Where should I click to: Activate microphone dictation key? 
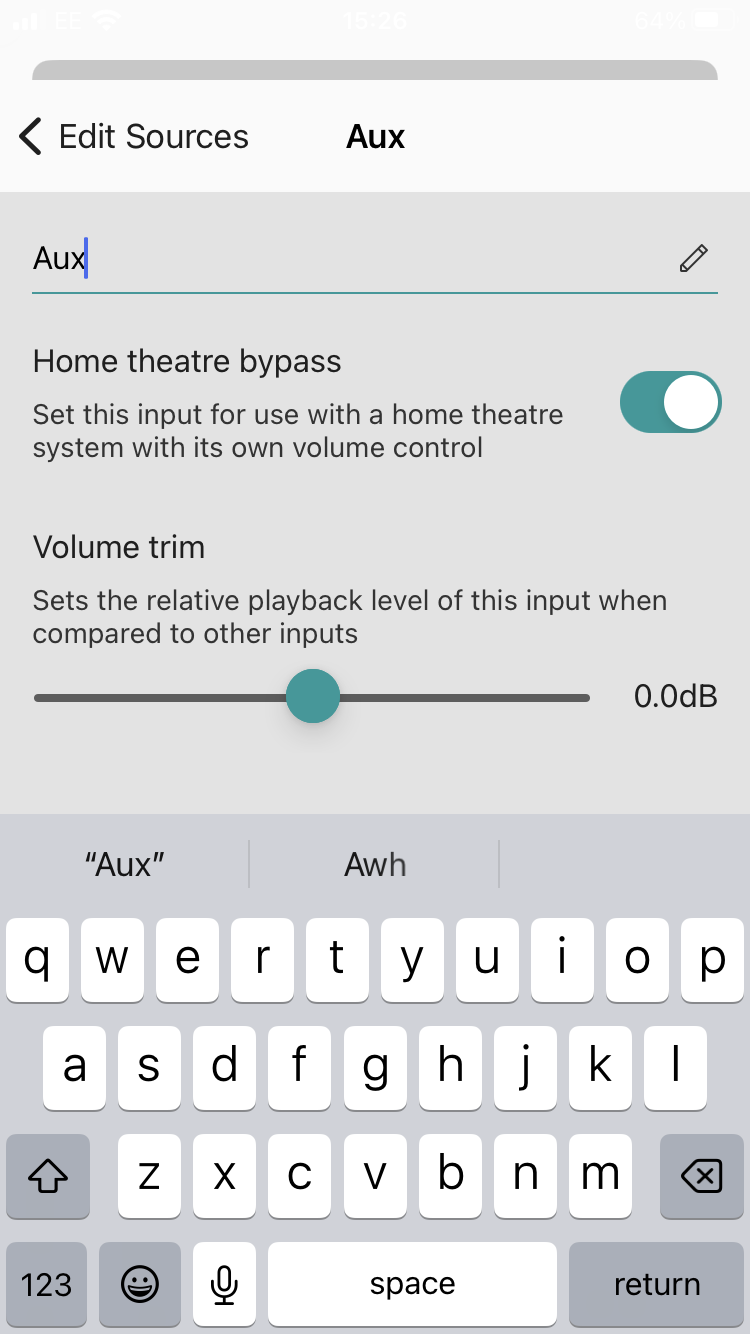tap(225, 1284)
